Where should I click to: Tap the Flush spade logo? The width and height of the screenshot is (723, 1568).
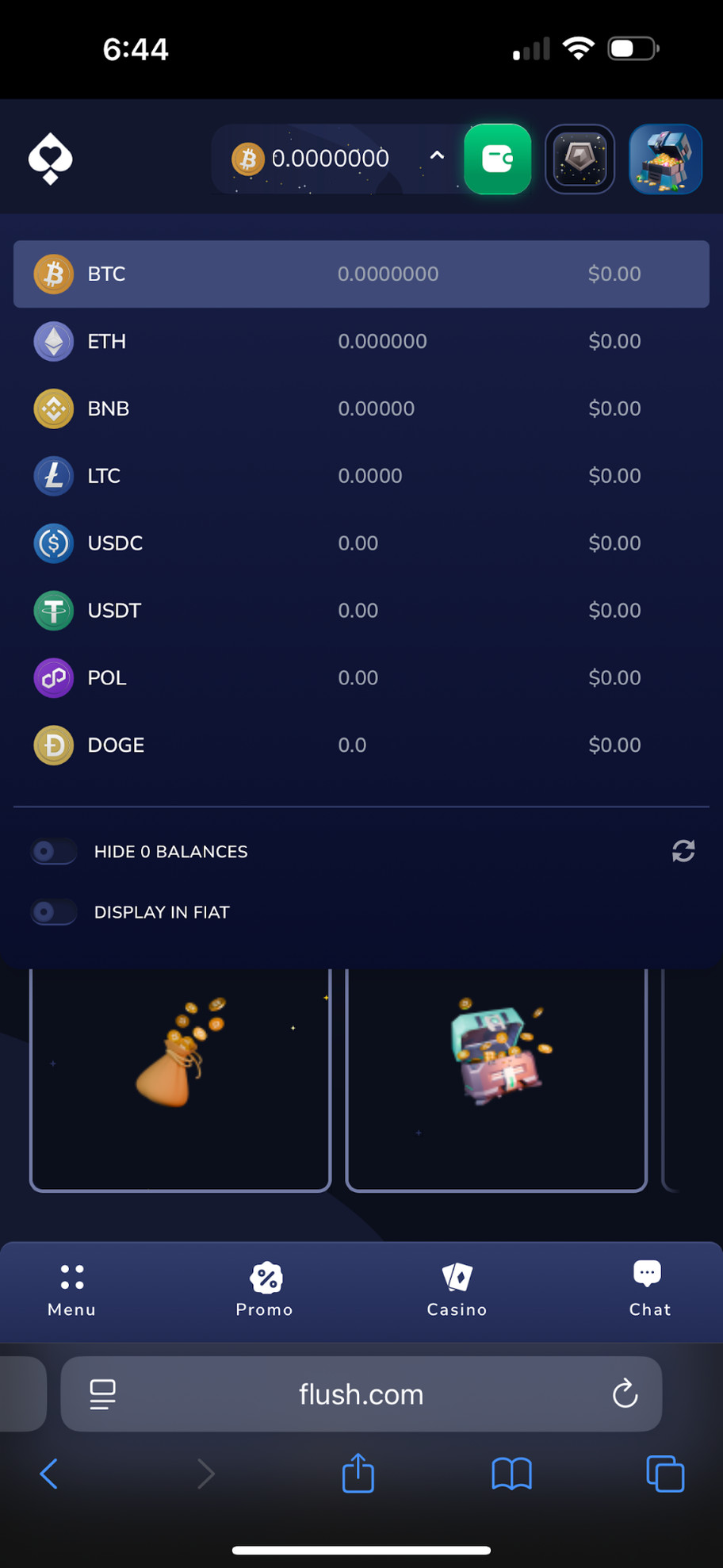51,158
